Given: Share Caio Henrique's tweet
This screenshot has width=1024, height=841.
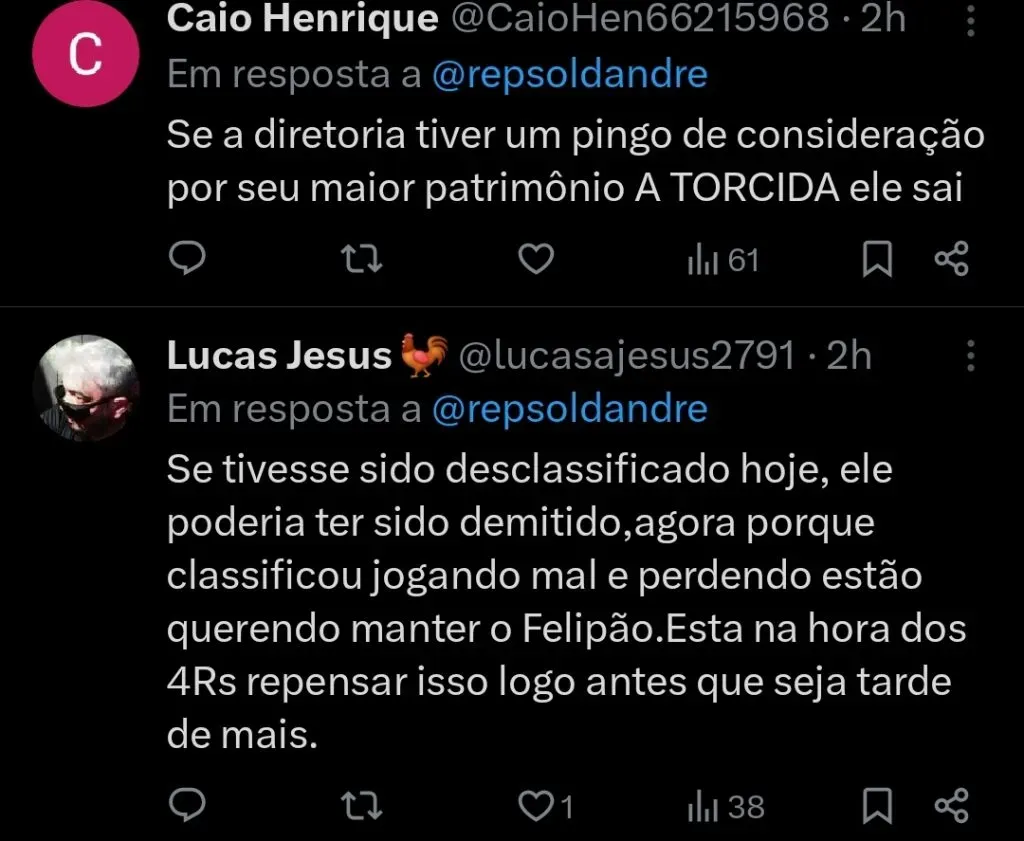Looking at the screenshot, I should (951, 260).
